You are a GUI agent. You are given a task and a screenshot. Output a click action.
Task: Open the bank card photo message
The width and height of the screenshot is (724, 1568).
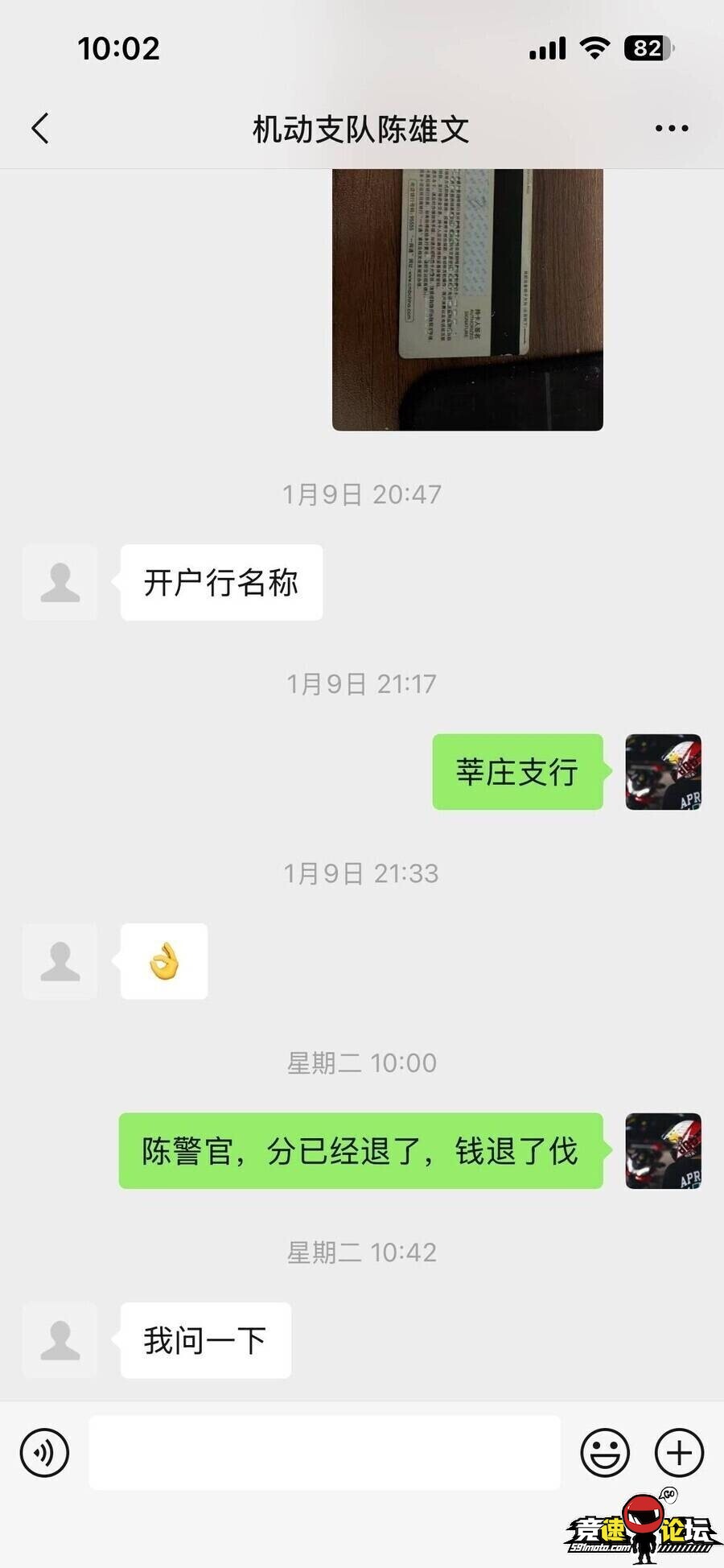[x=467, y=298]
